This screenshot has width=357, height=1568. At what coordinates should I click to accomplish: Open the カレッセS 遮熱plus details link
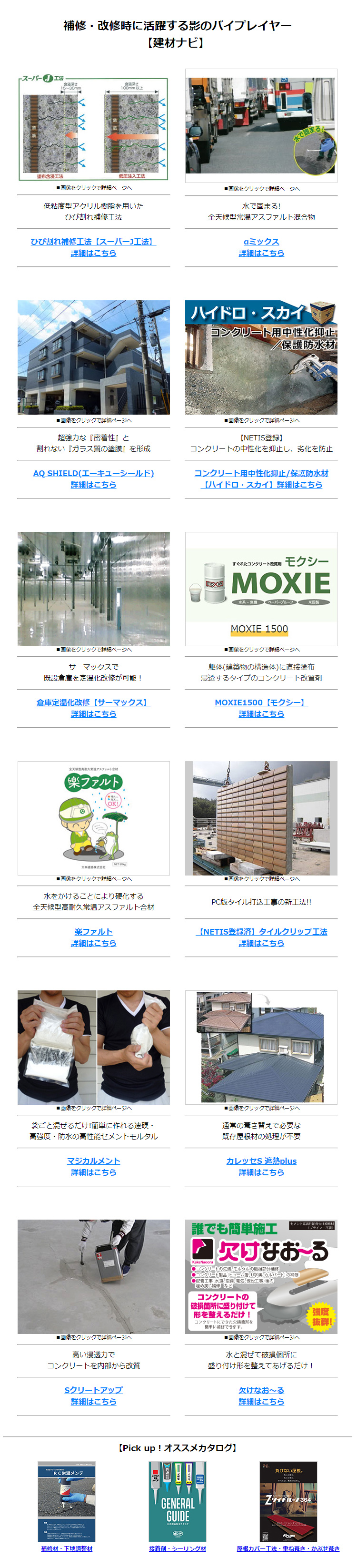tap(261, 1166)
